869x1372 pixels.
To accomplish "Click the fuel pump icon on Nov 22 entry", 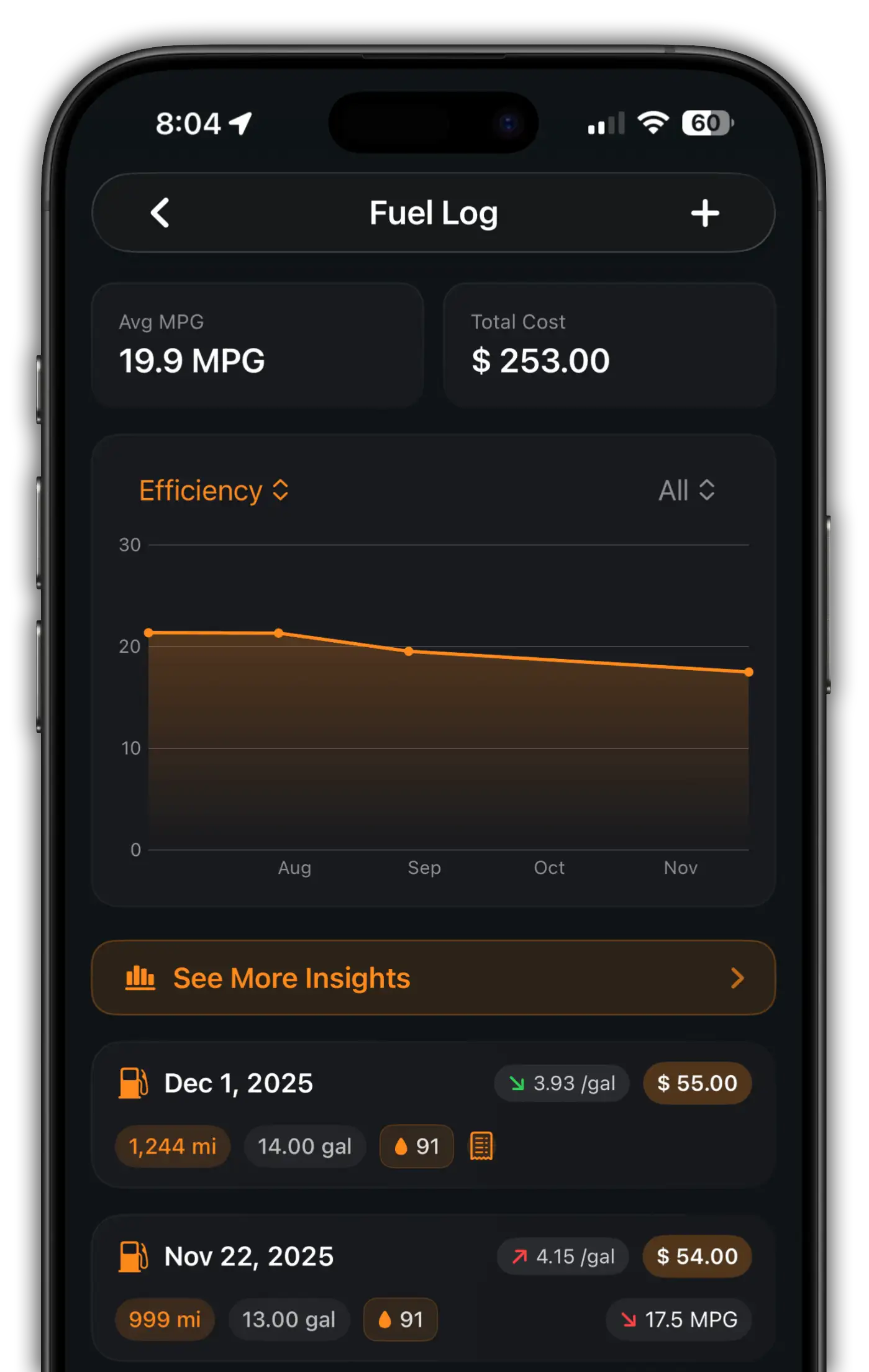I will coord(134,1256).
